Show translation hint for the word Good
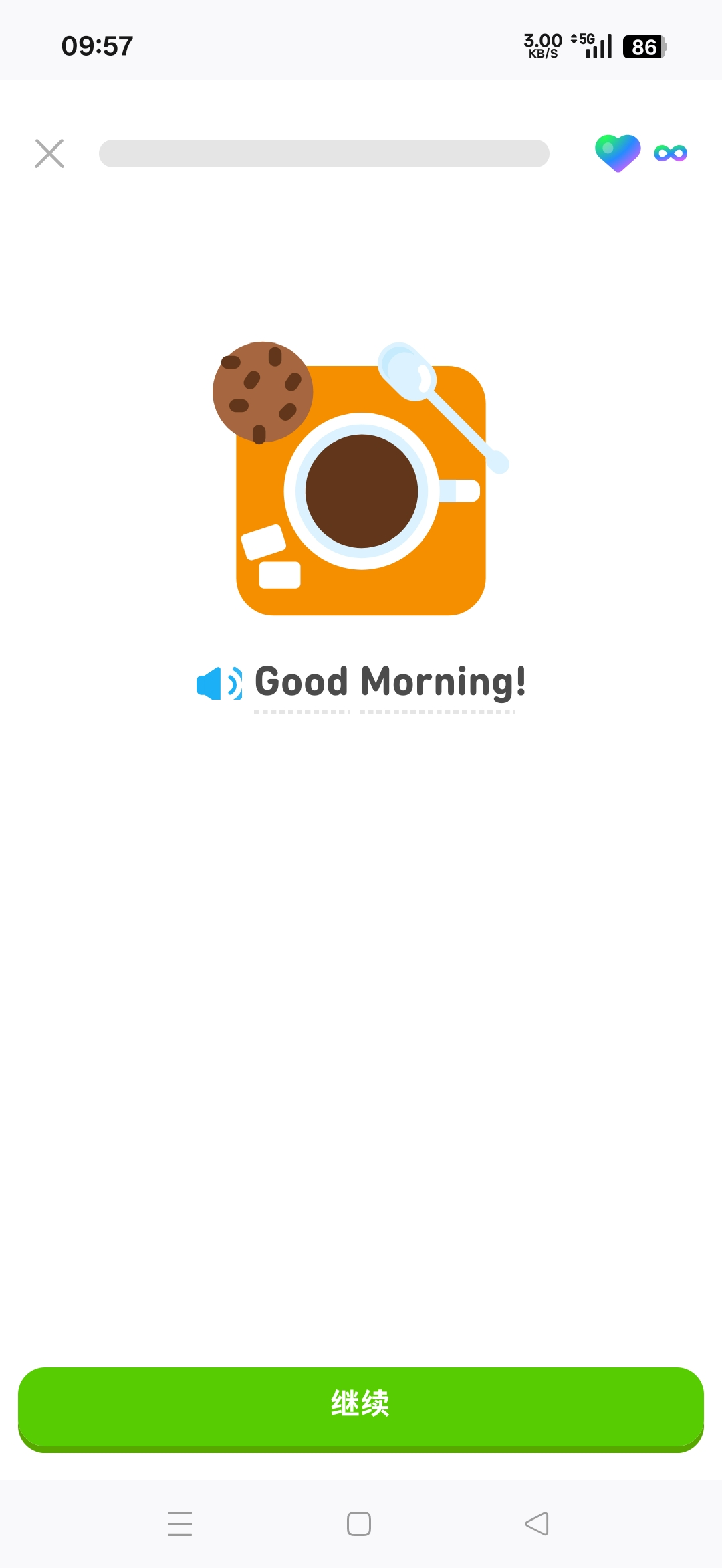Viewport: 722px width, 1568px height. (x=302, y=683)
